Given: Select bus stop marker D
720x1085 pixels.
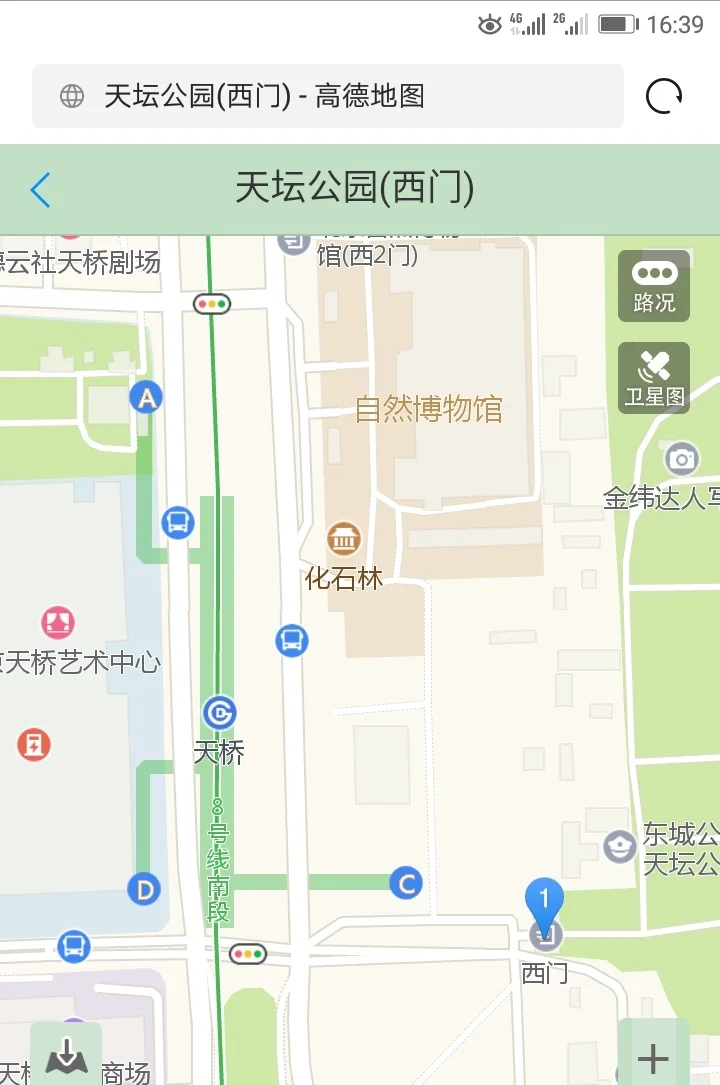Looking at the screenshot, I should coord(144,888).
